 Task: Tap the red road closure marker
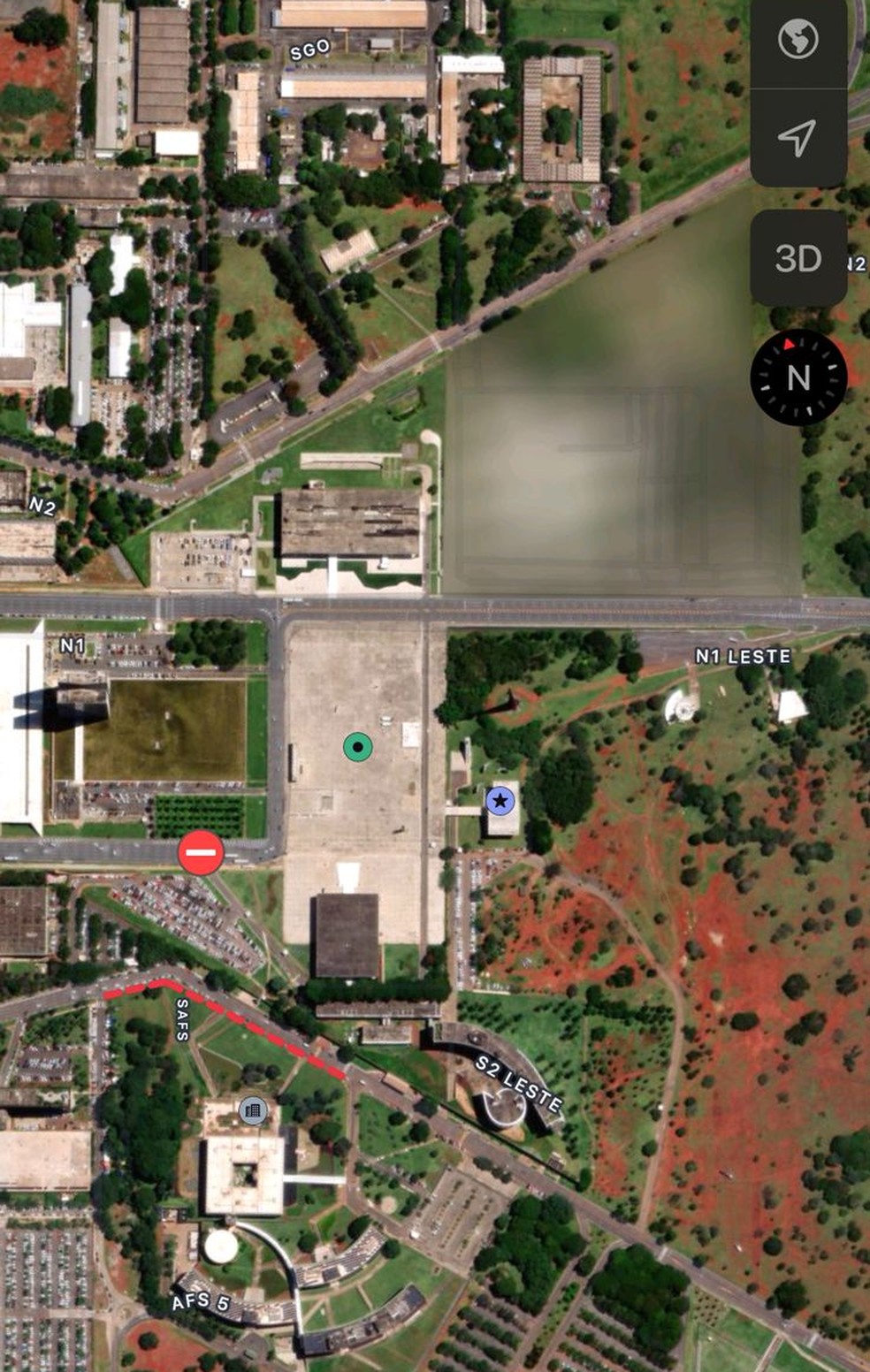pos(201,852)
